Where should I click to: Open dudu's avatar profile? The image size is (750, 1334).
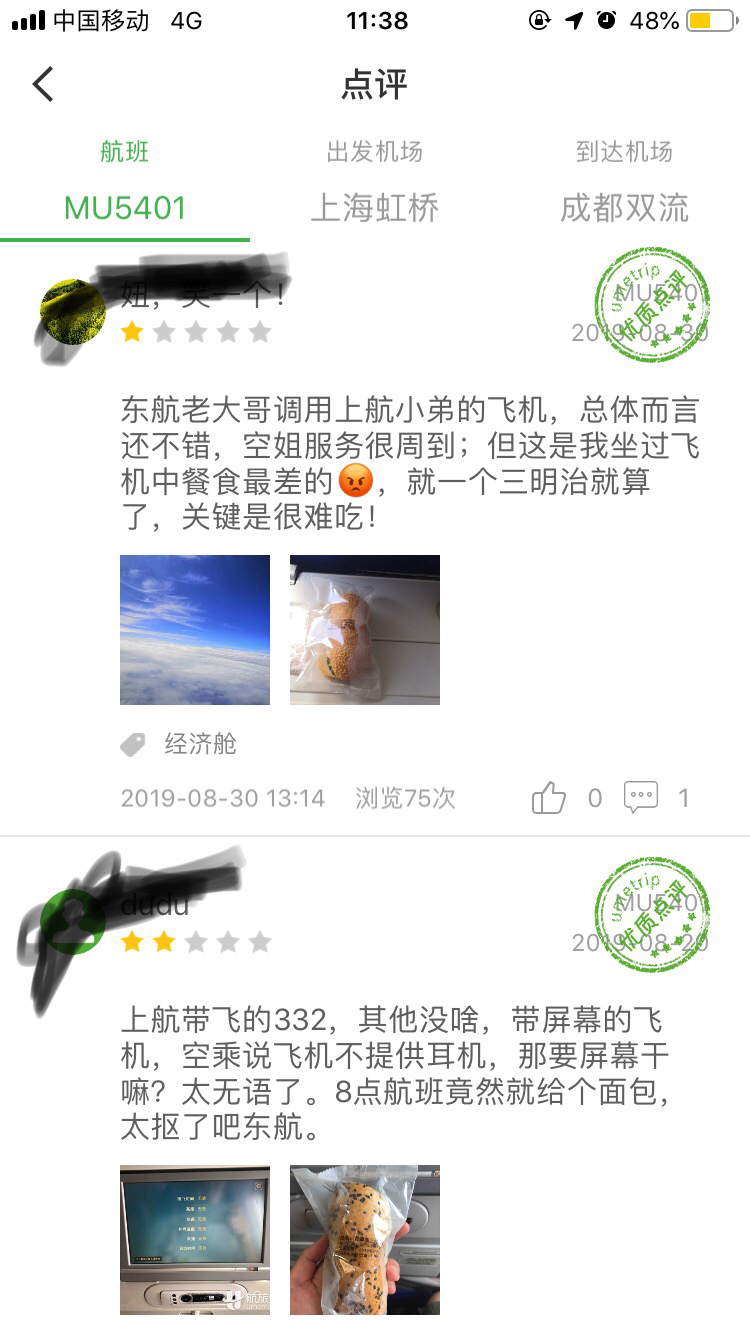coord(73,921)
